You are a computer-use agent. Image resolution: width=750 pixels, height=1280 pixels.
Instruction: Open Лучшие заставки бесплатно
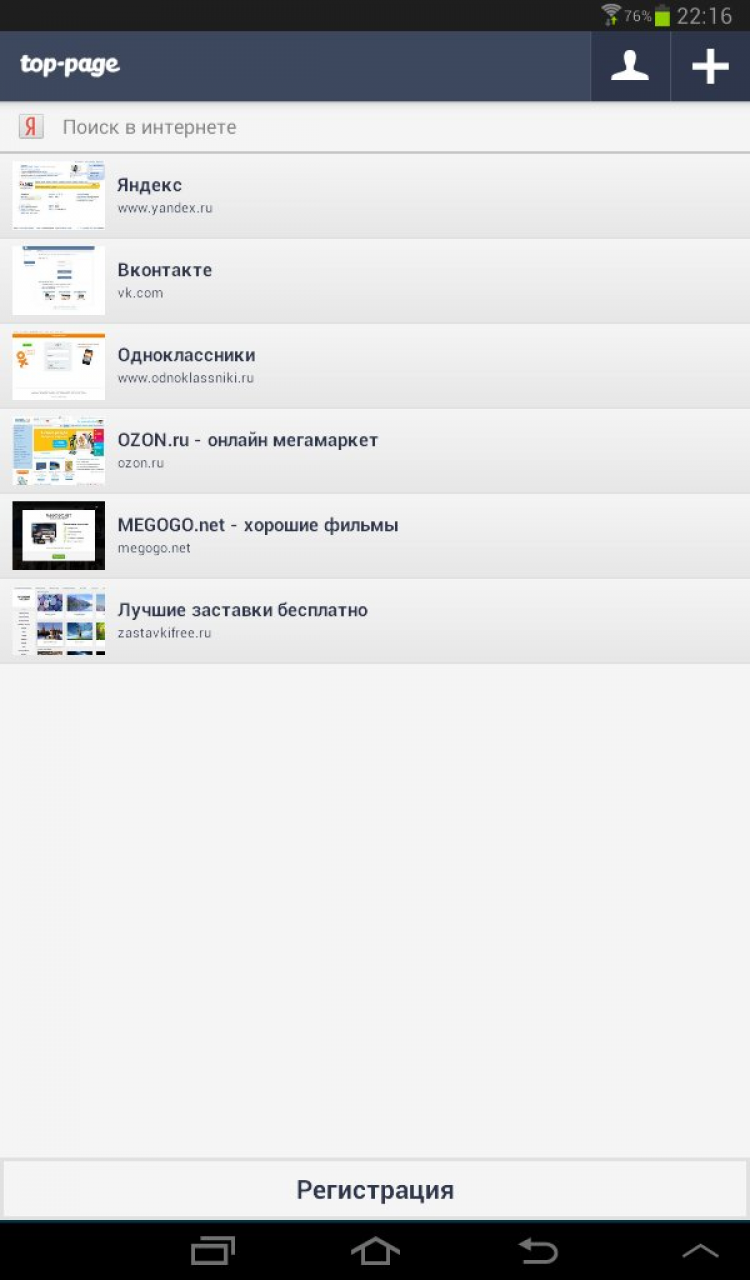[375, 621]
